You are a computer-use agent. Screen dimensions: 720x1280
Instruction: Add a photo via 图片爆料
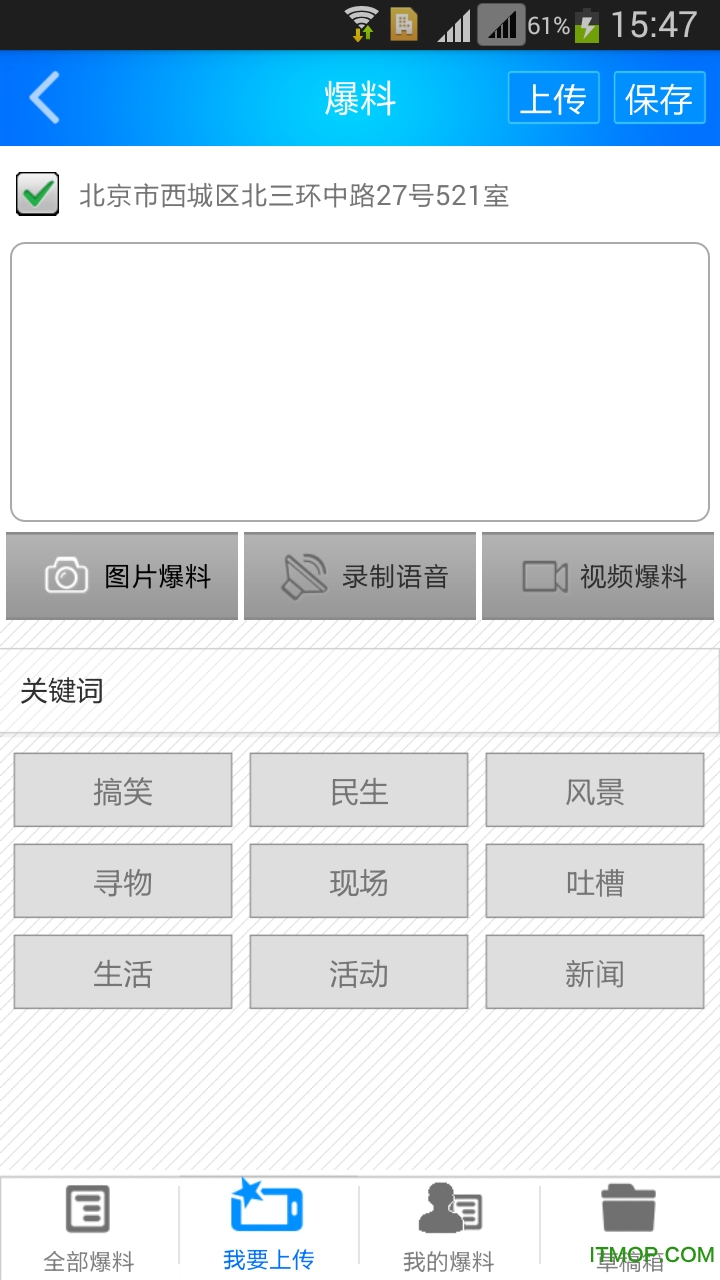pyautogui.click(x=122, y=576)
